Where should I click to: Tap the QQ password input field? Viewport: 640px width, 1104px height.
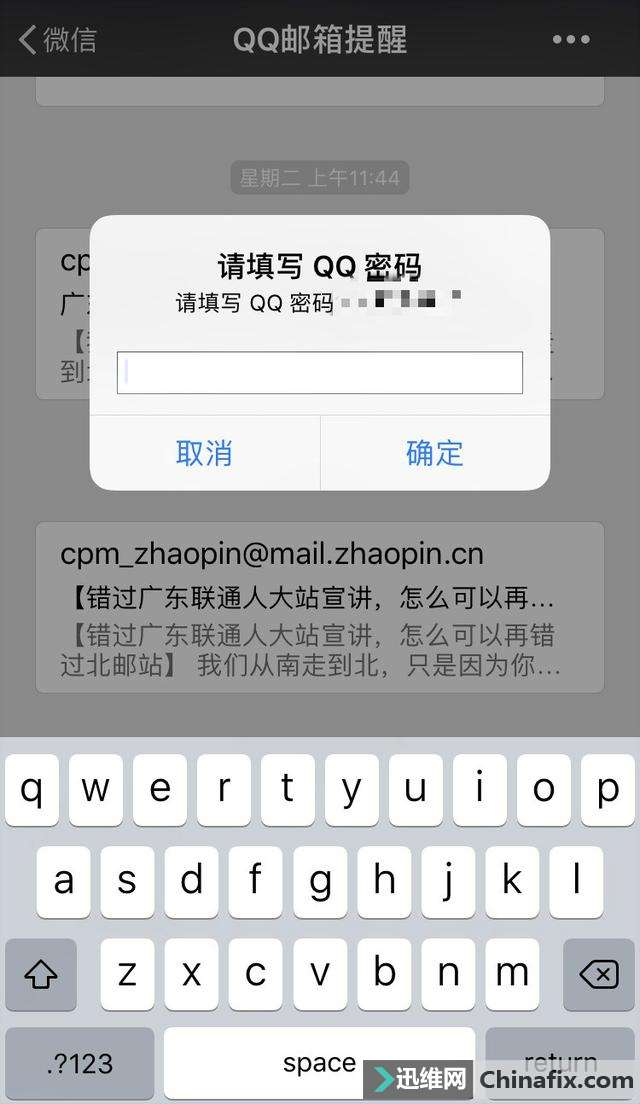(320, 372)
